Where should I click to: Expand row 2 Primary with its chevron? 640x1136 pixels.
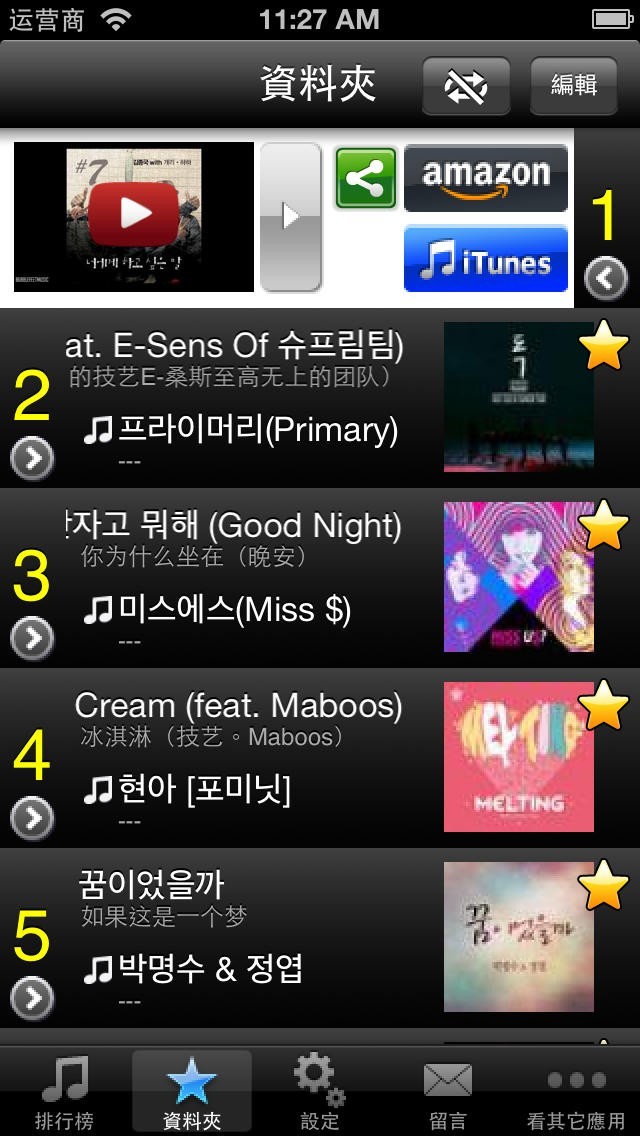pos(32,459)
